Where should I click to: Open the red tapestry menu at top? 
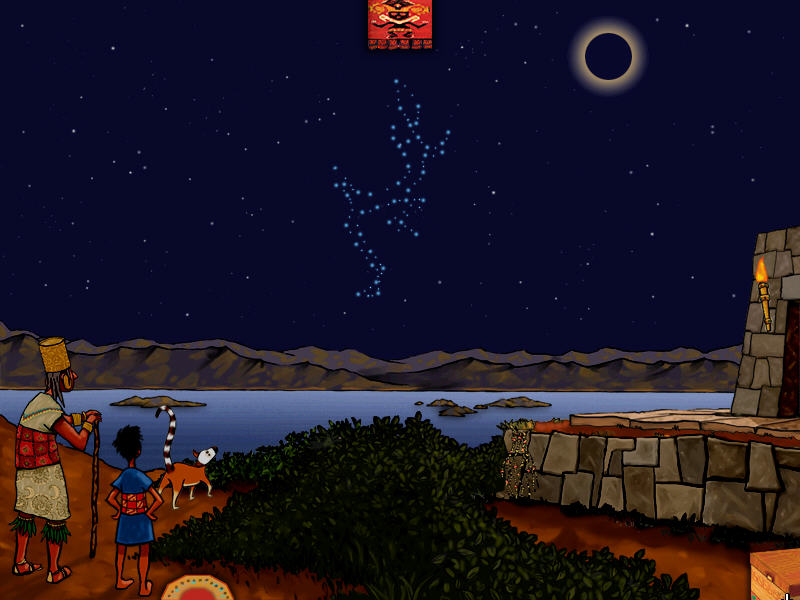(x=400, y=24)
